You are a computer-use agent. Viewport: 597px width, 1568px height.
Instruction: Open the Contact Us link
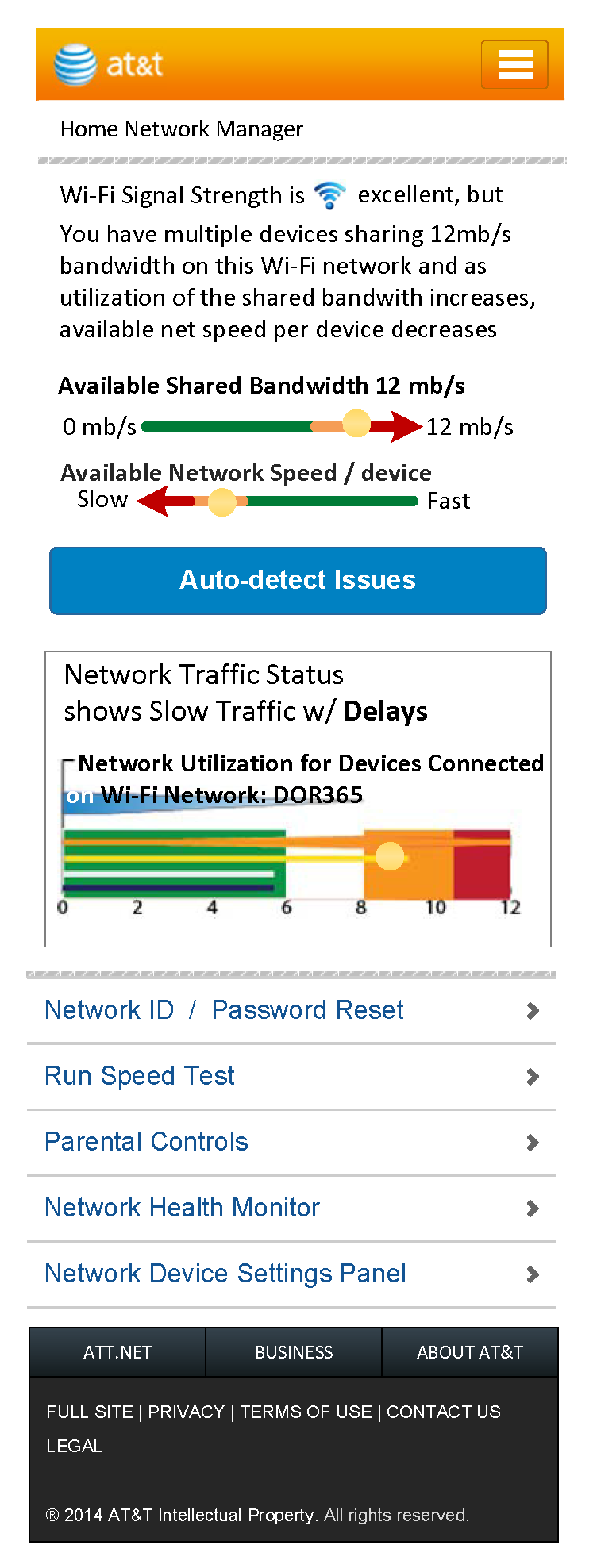point(444,1412)
